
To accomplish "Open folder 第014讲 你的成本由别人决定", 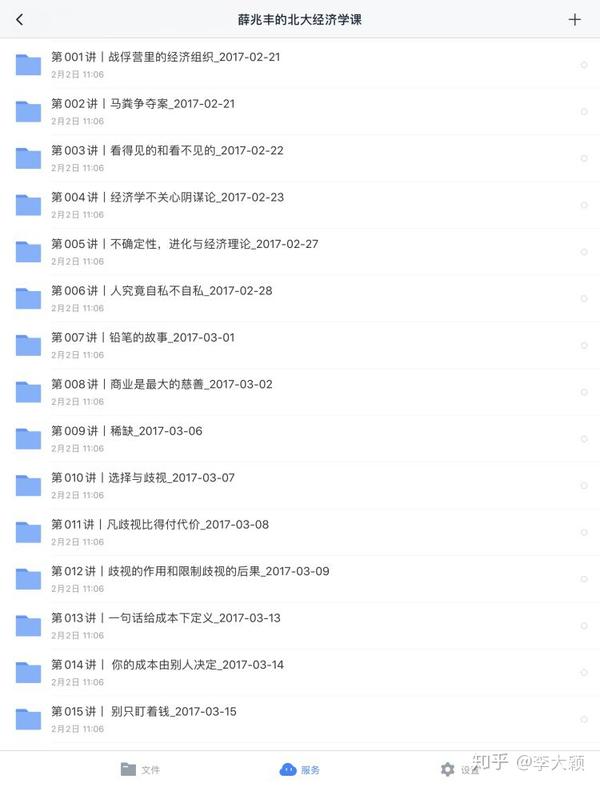I will click(167, 665).
